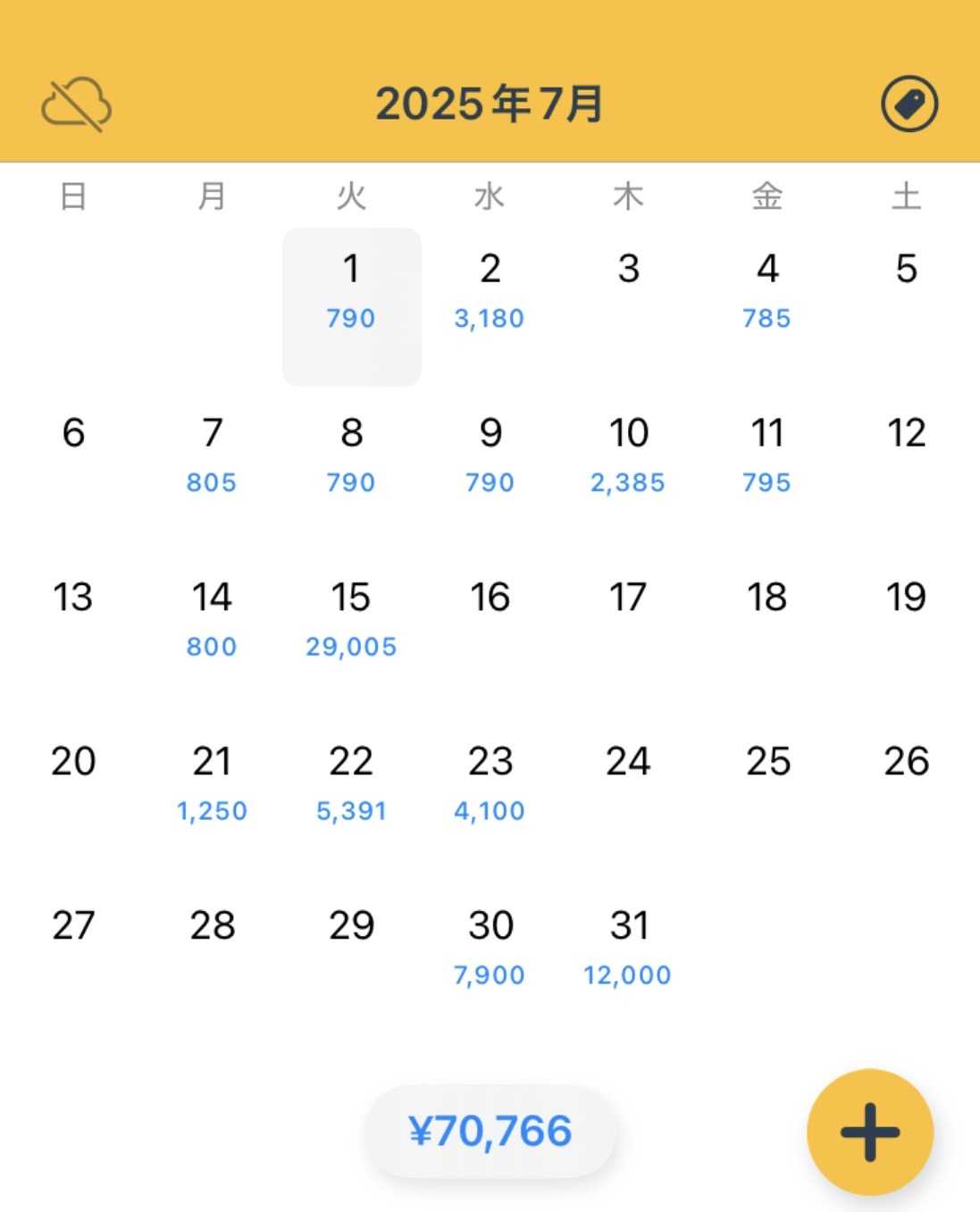Tap the 2025年7月 month title
980x1212 pixels.
490,104
